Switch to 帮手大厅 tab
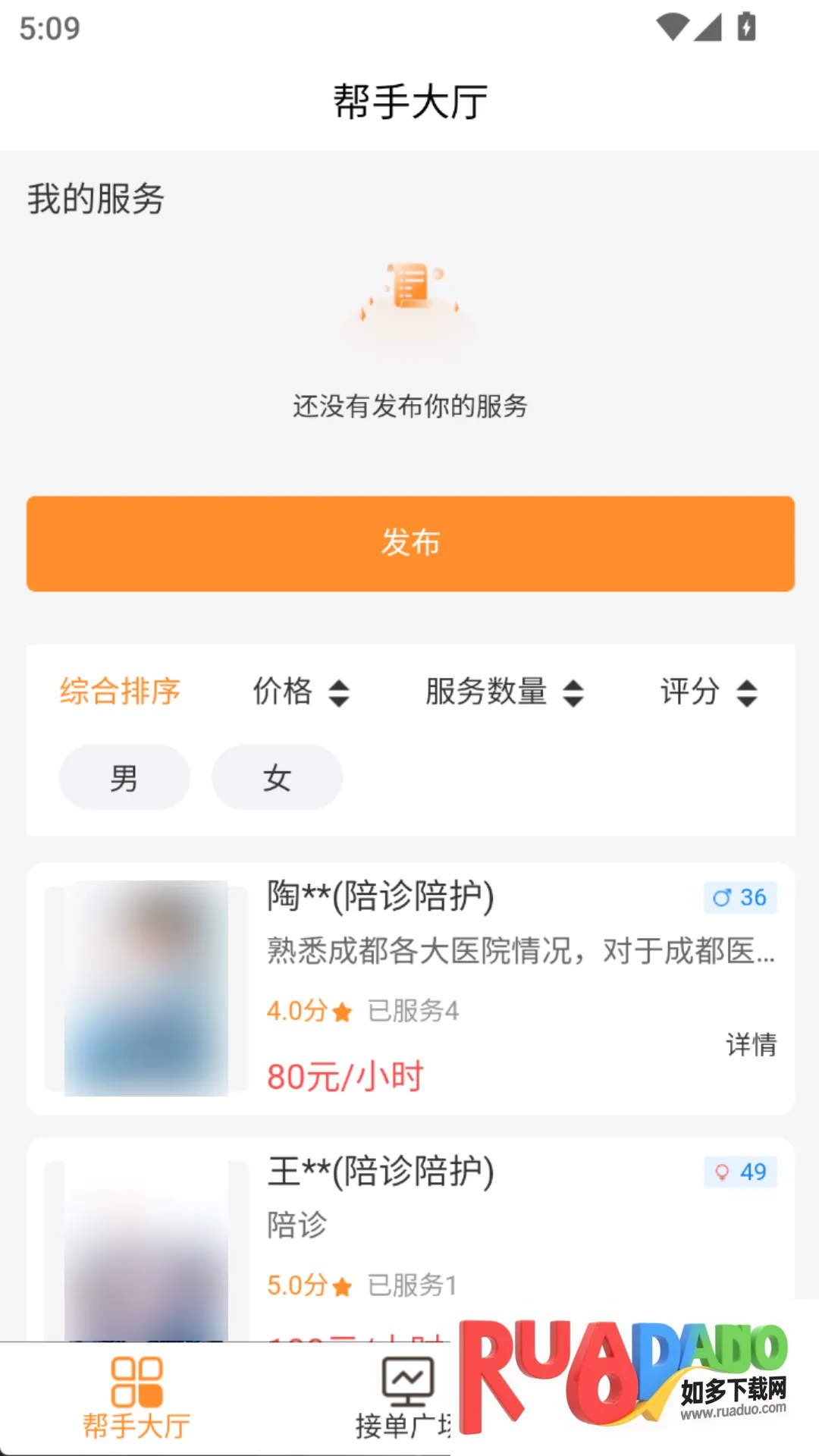 click(136, 1399)
